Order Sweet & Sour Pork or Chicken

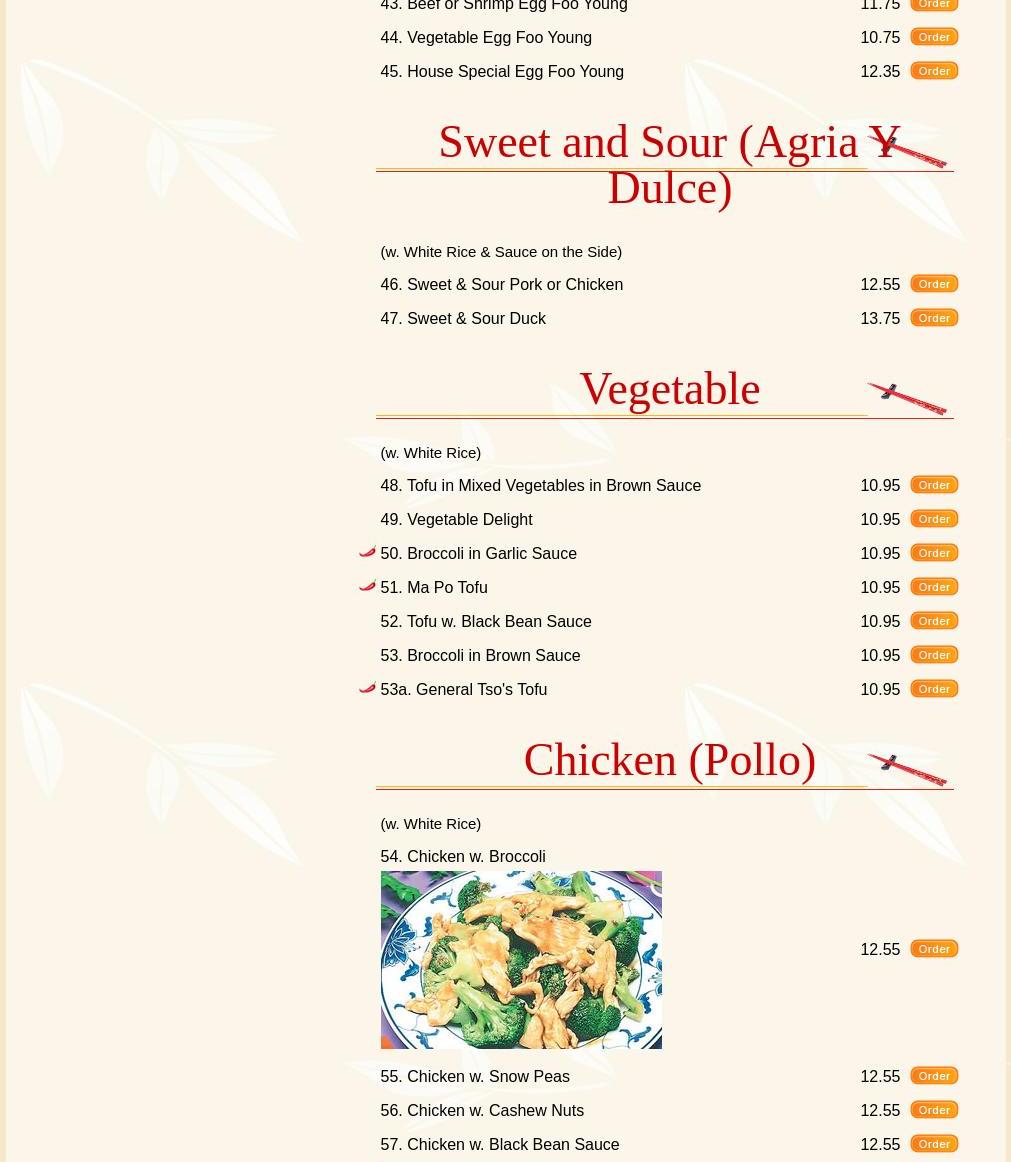click(934, 284)
